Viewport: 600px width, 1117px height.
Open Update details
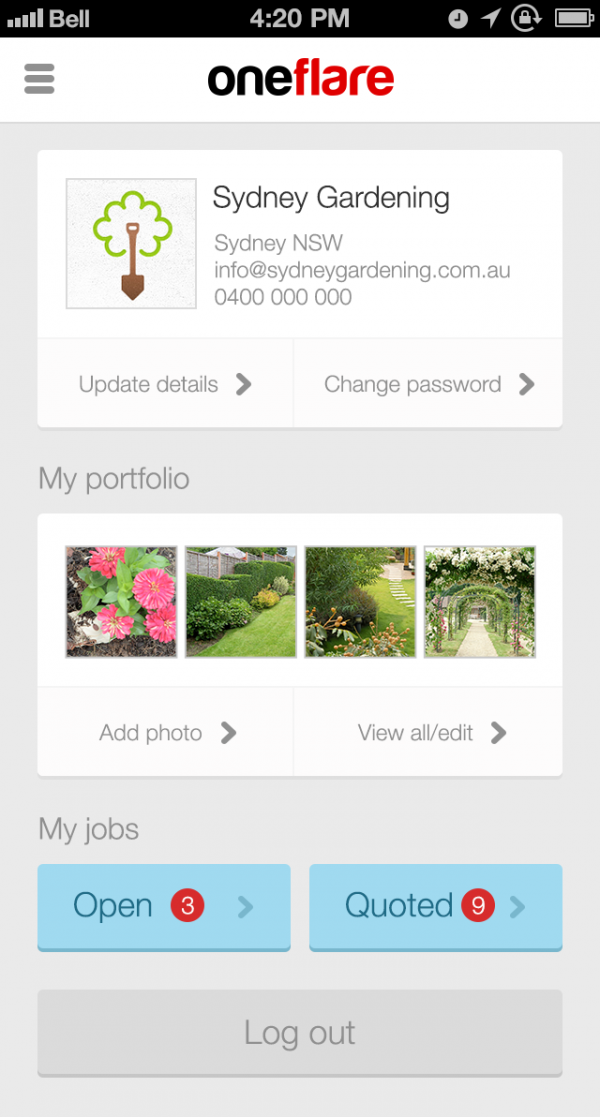[x=165, y=384]
